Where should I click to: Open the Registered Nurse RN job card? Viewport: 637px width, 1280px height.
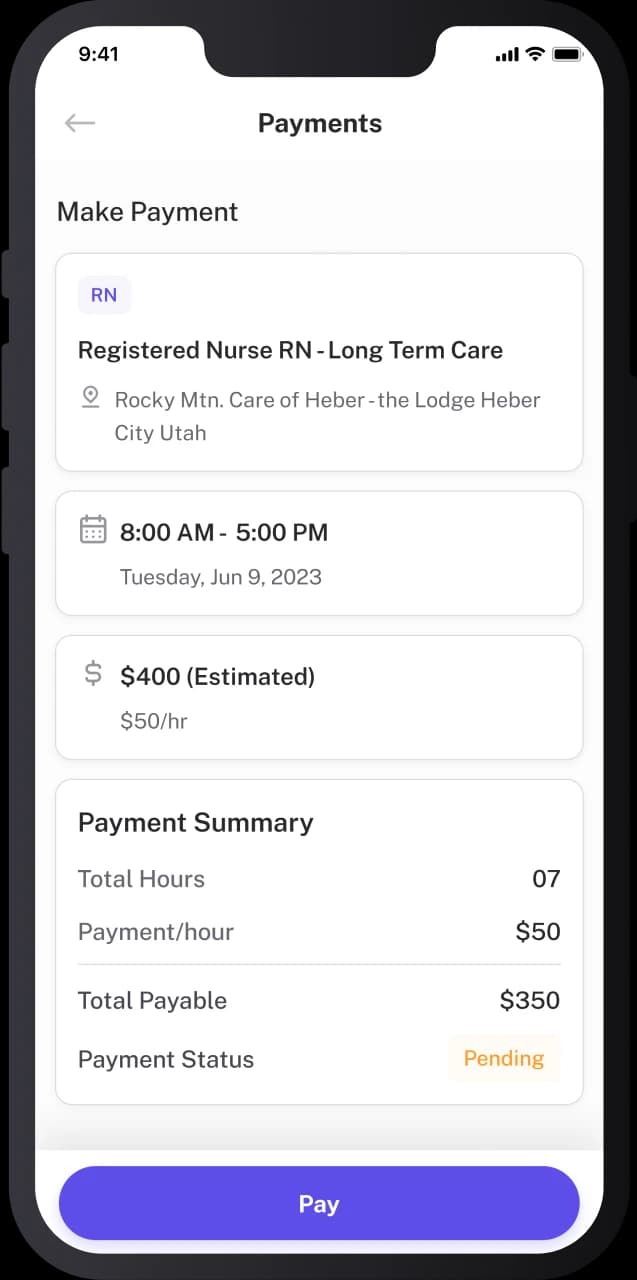point(319,361)
